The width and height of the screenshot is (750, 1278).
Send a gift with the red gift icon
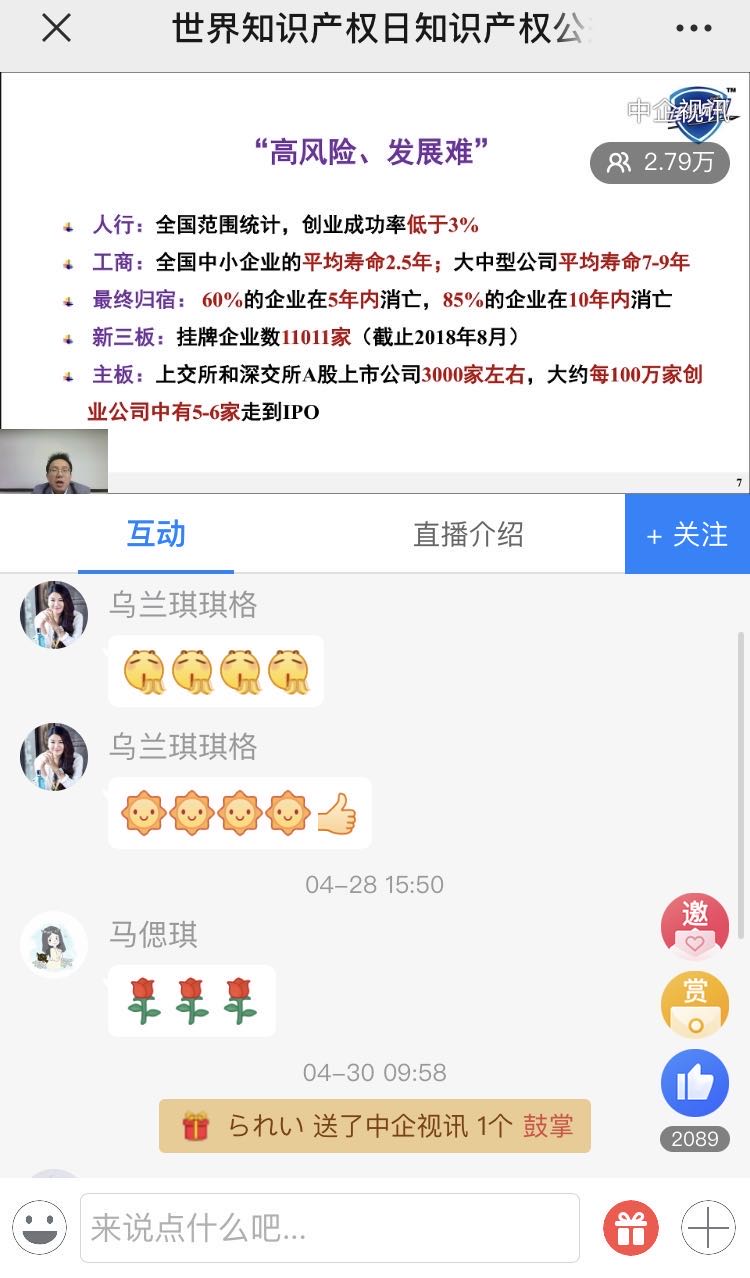click(631, 1227)
